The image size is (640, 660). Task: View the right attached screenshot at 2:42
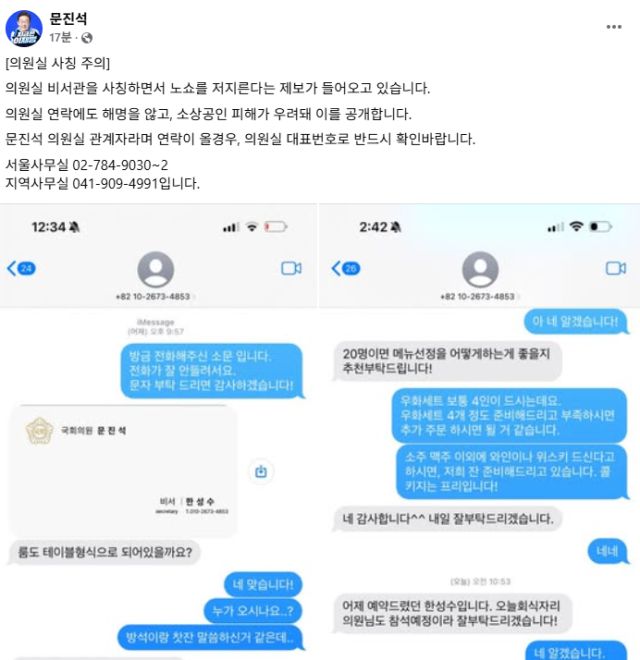pos(479,430)
